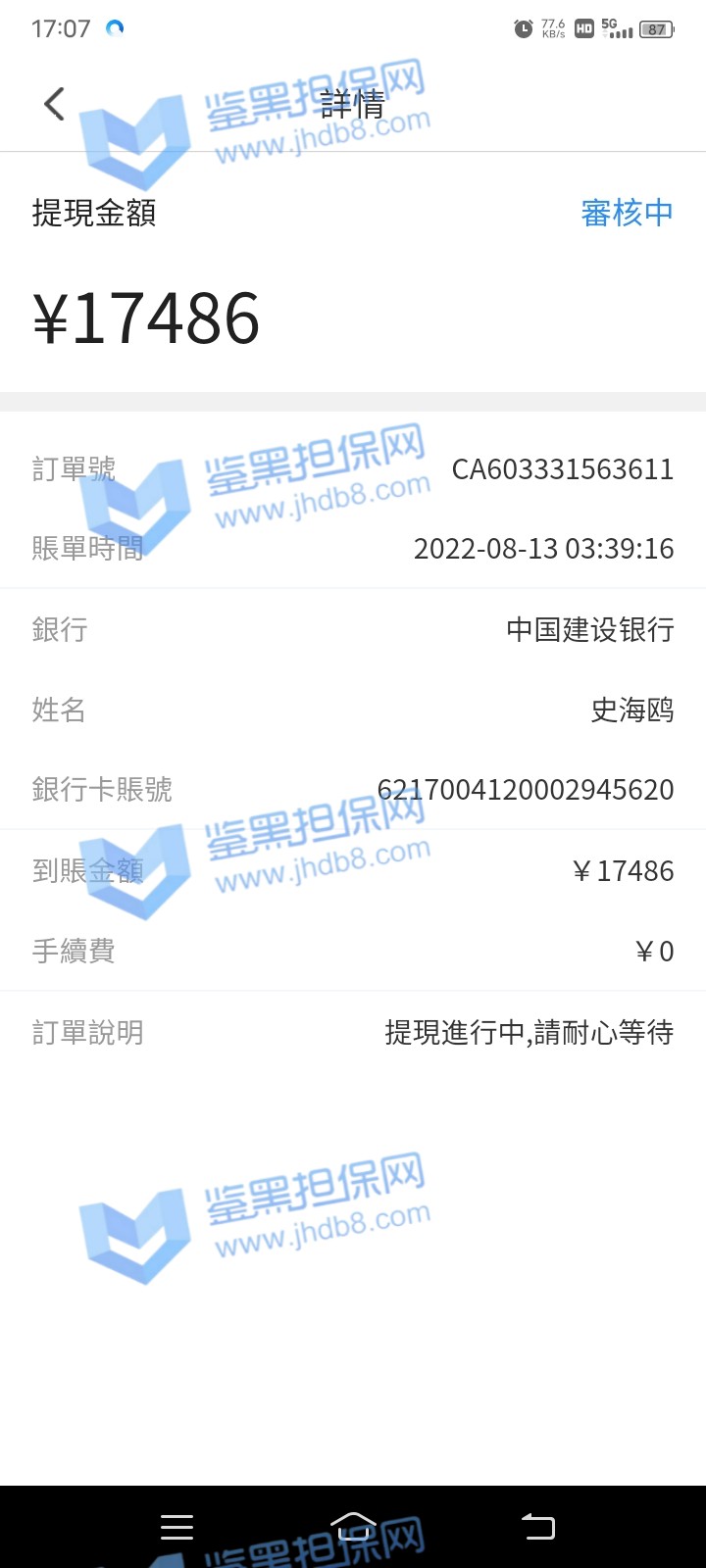
Task: Go to the system home screen
Action: [353, 1527]
